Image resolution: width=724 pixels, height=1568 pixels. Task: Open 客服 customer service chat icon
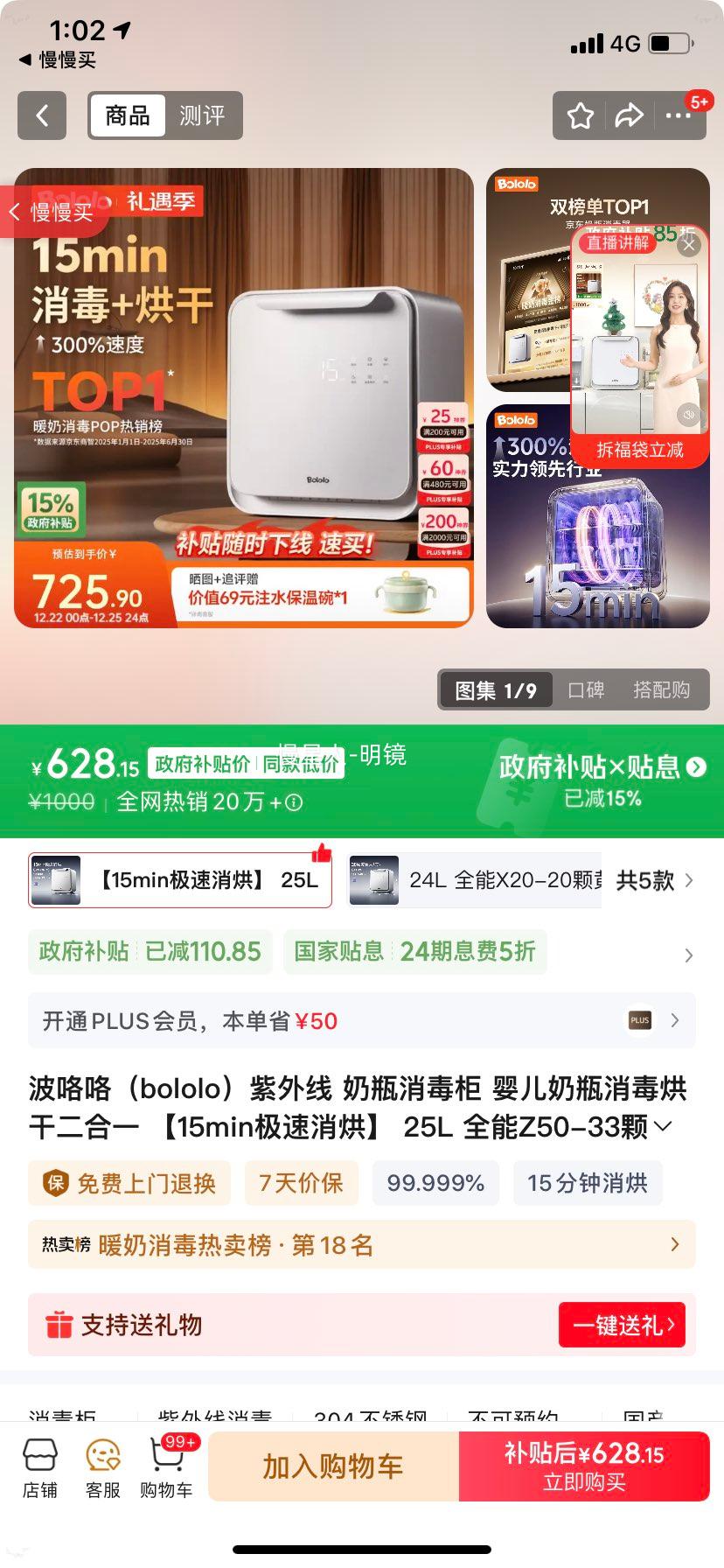[102, 1466]
